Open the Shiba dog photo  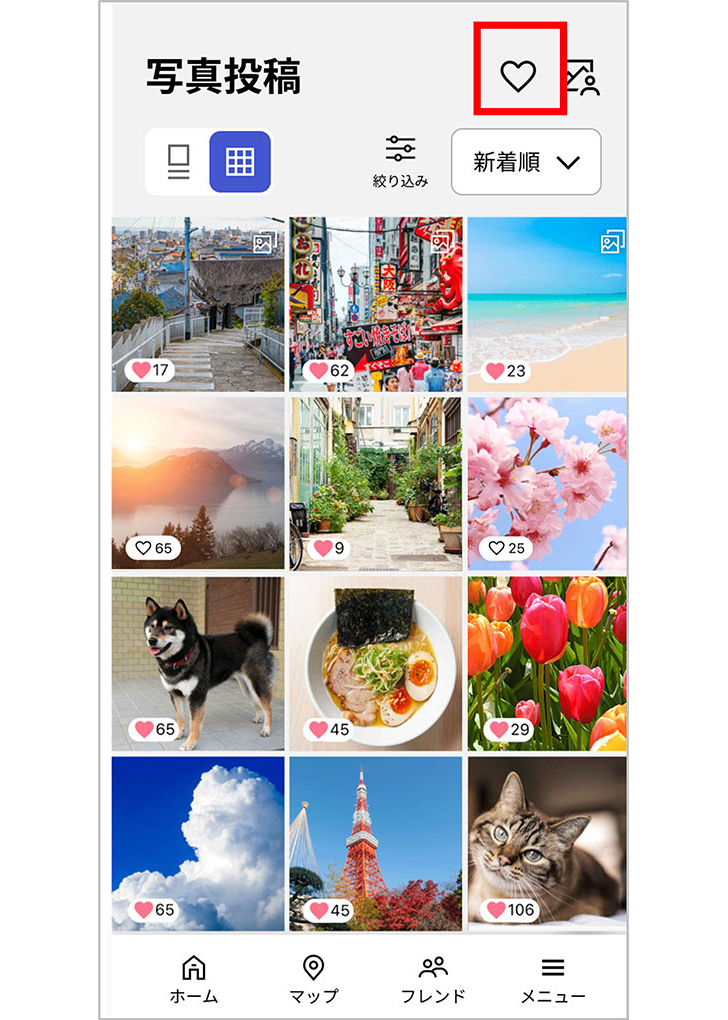pyautogui.click(x=198, y=663)
